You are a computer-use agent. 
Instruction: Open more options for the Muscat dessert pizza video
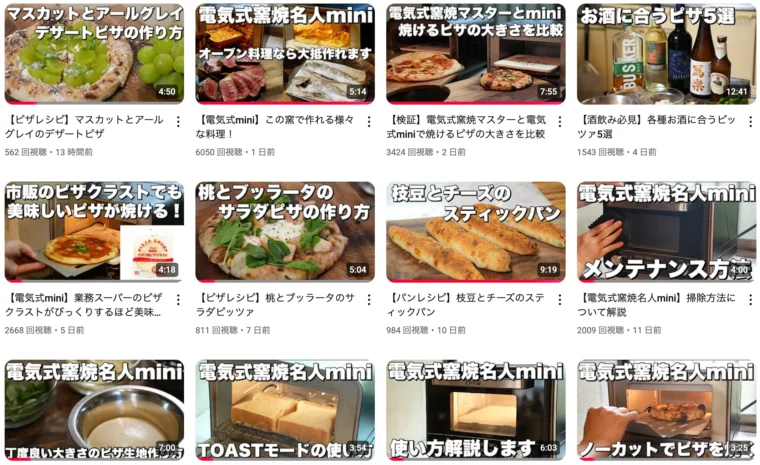click(179, 121)
